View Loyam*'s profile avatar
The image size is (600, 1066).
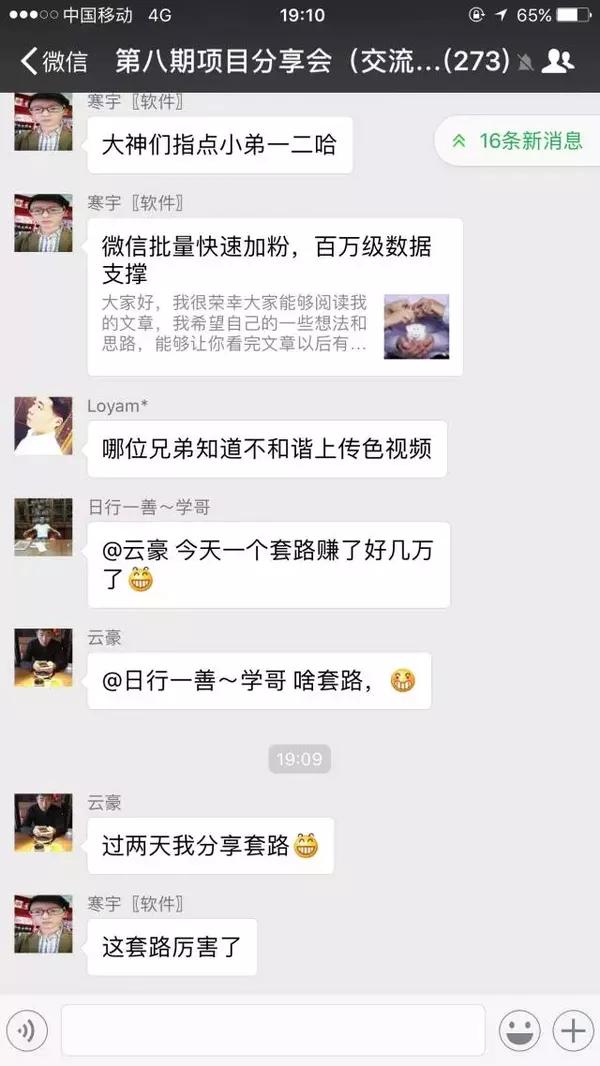43,425
